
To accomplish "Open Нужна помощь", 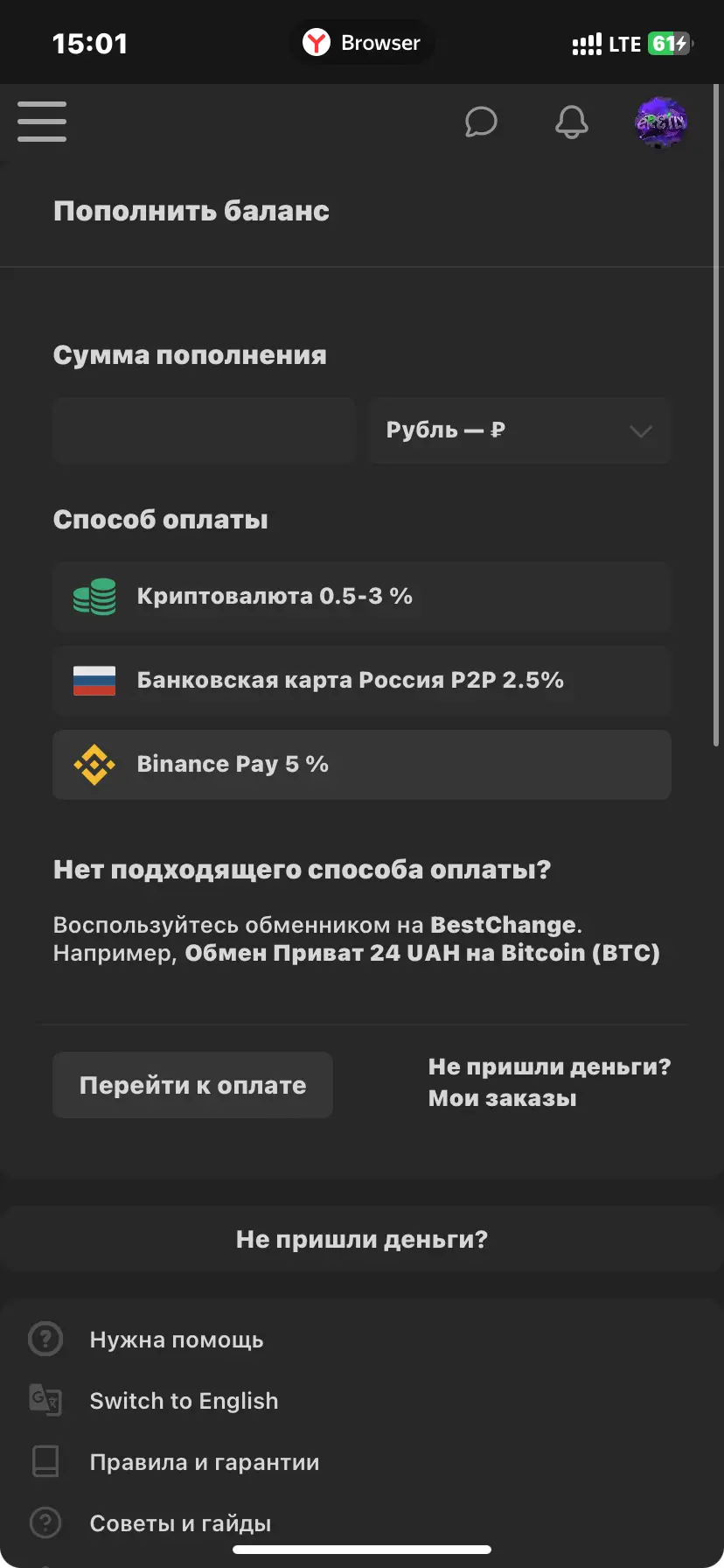I will click(x=177, y=1340).
